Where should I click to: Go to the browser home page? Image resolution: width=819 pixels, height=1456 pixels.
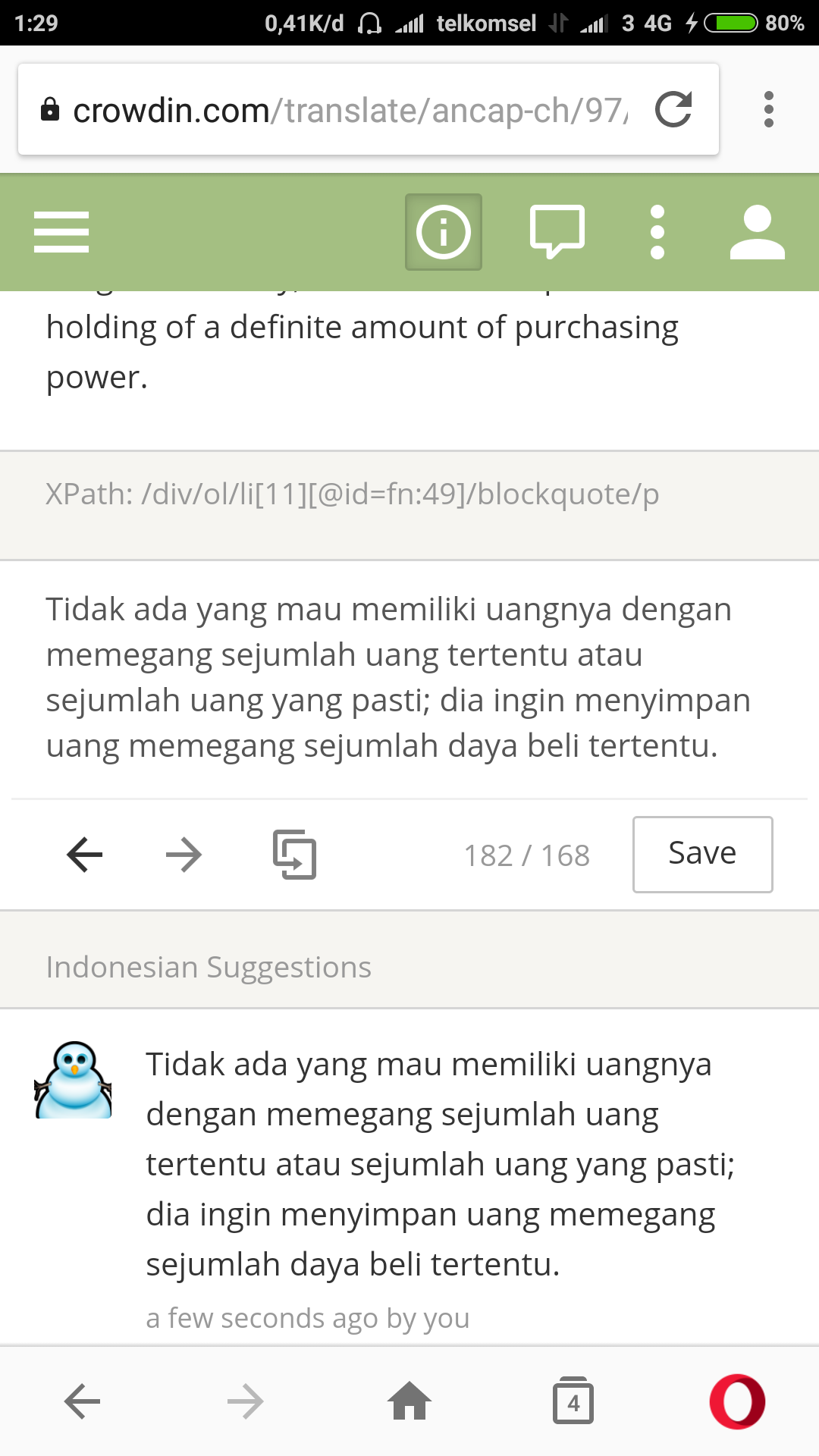click(x=409, y=1401)
